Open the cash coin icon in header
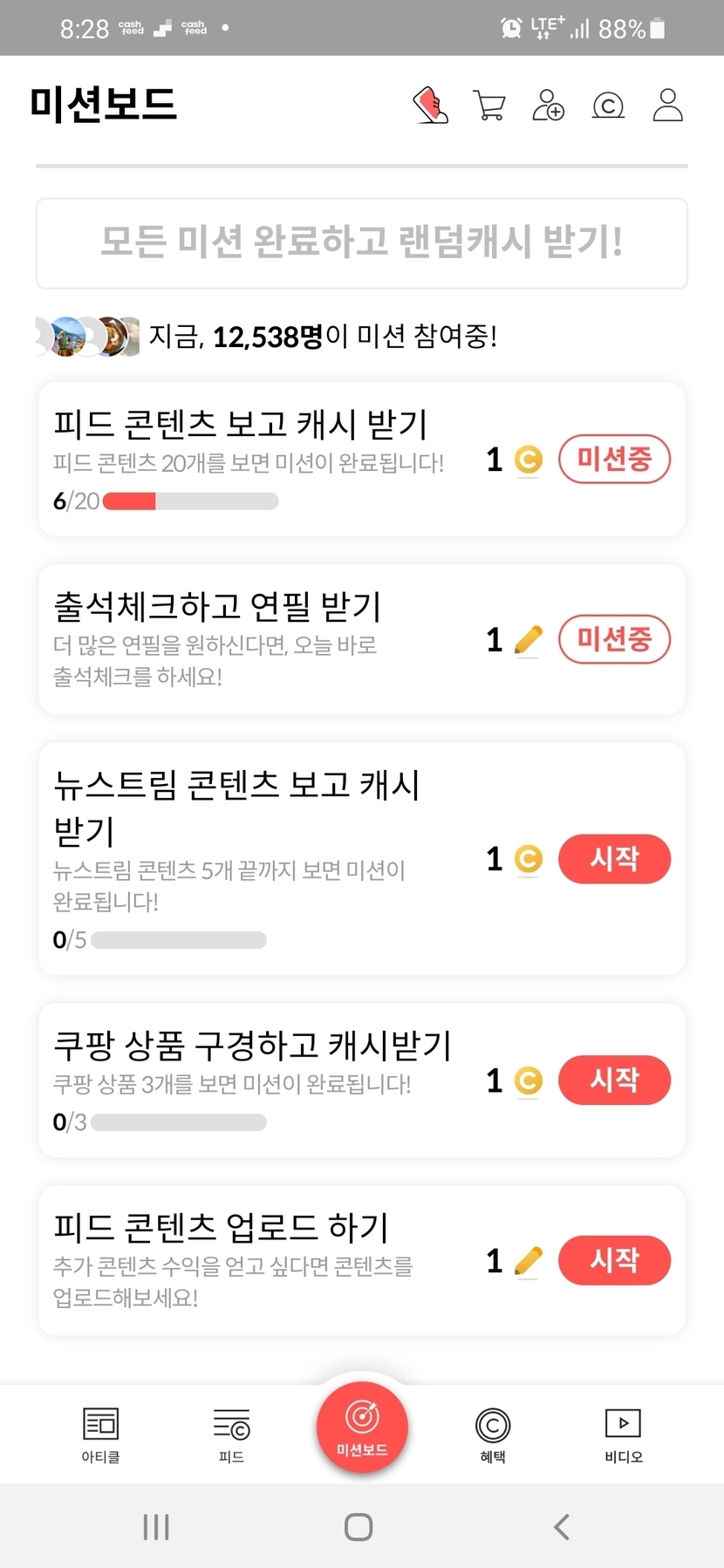This screenshot has width=724, height=1568. (608, 106)
